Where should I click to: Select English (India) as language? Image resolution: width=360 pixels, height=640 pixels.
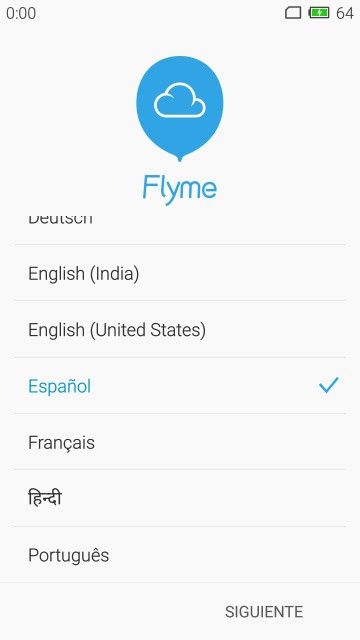(x=180, y=273)
